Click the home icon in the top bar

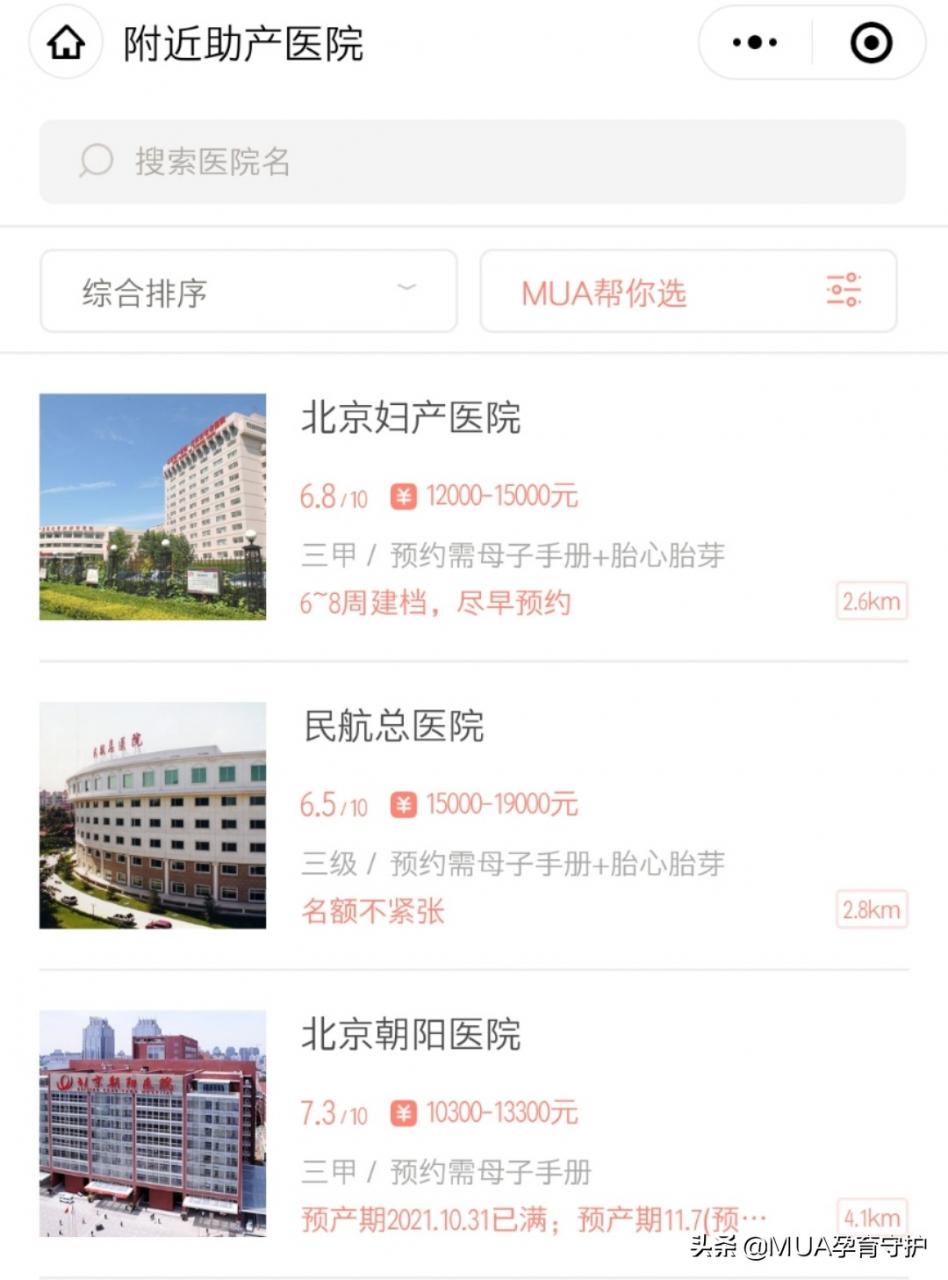tap(64, 42)
